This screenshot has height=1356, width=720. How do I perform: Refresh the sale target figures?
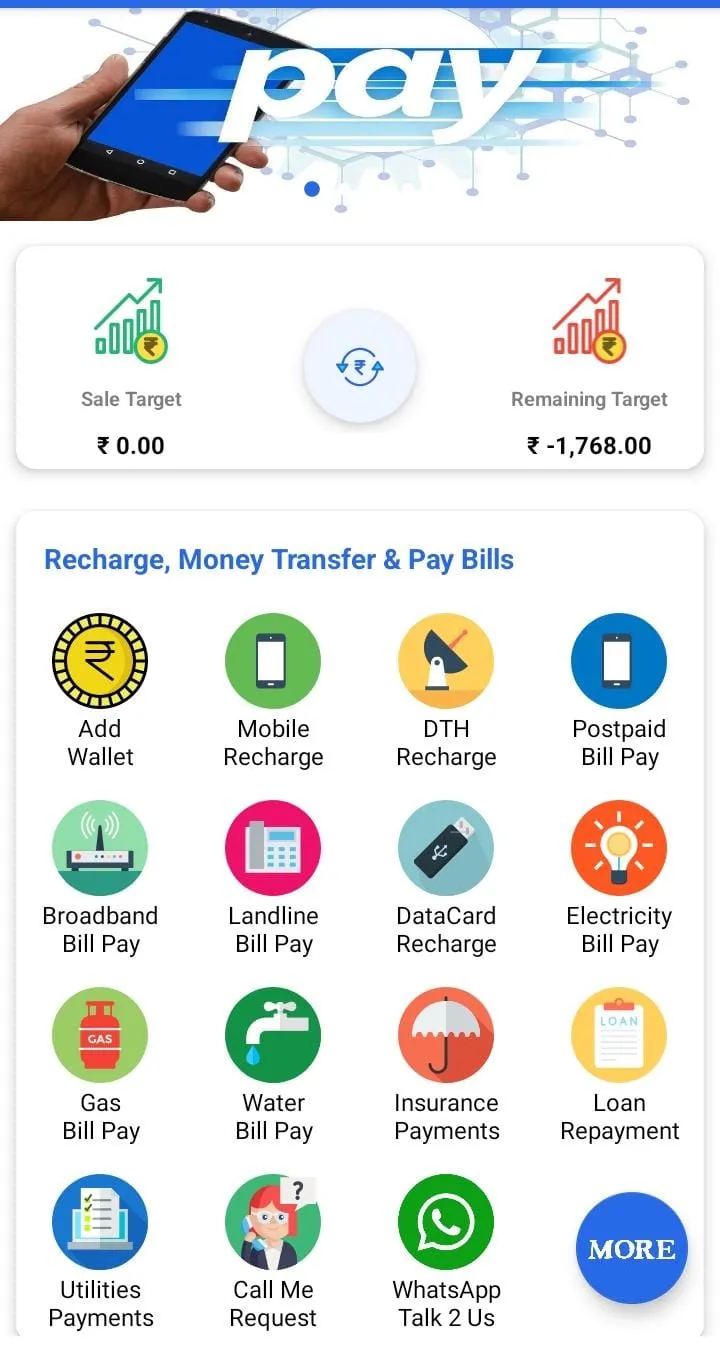[359, 366]
